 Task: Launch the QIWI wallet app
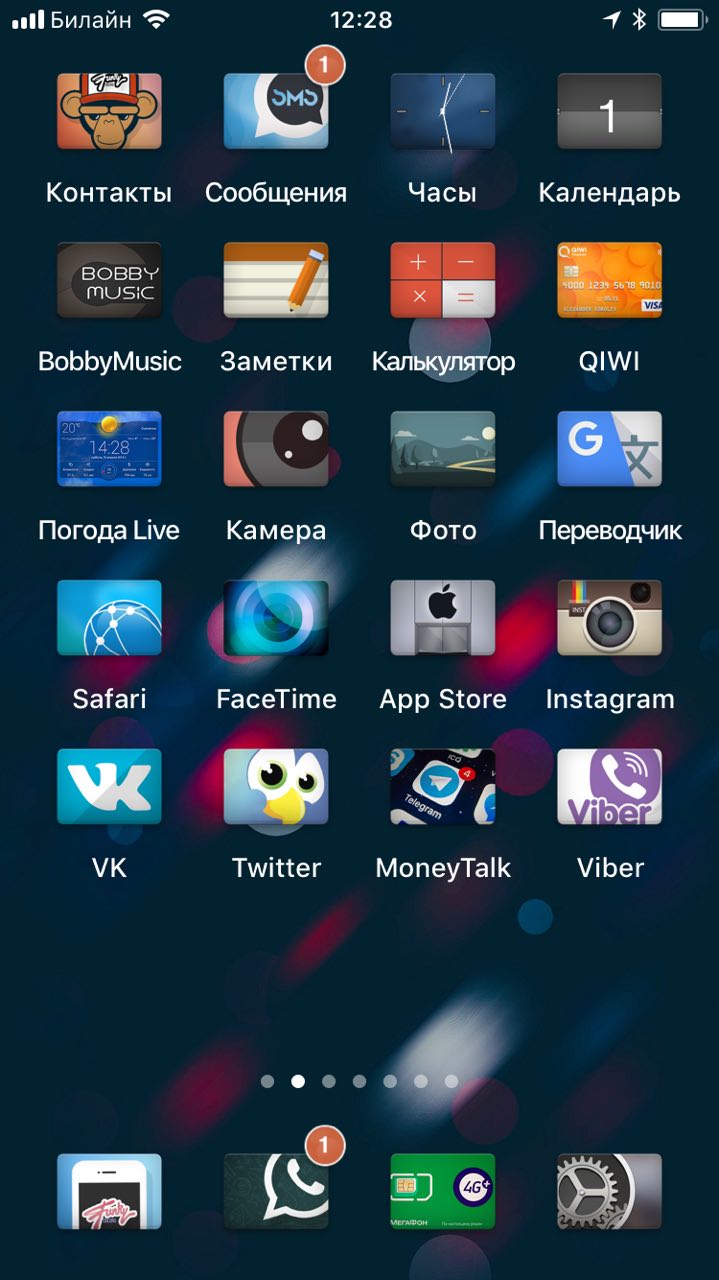click(609, 280)
